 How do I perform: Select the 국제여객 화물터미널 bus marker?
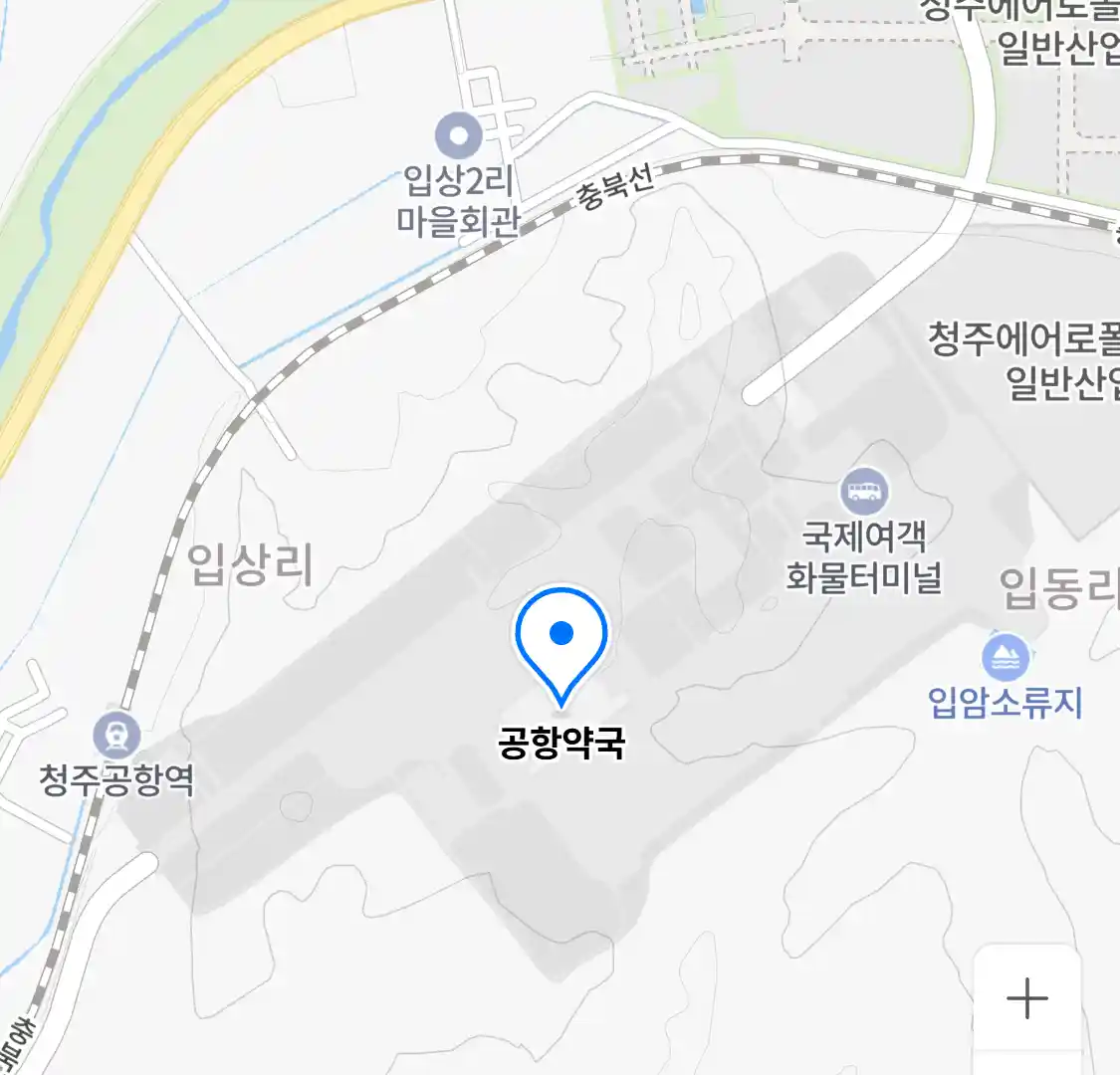(865, 491)
